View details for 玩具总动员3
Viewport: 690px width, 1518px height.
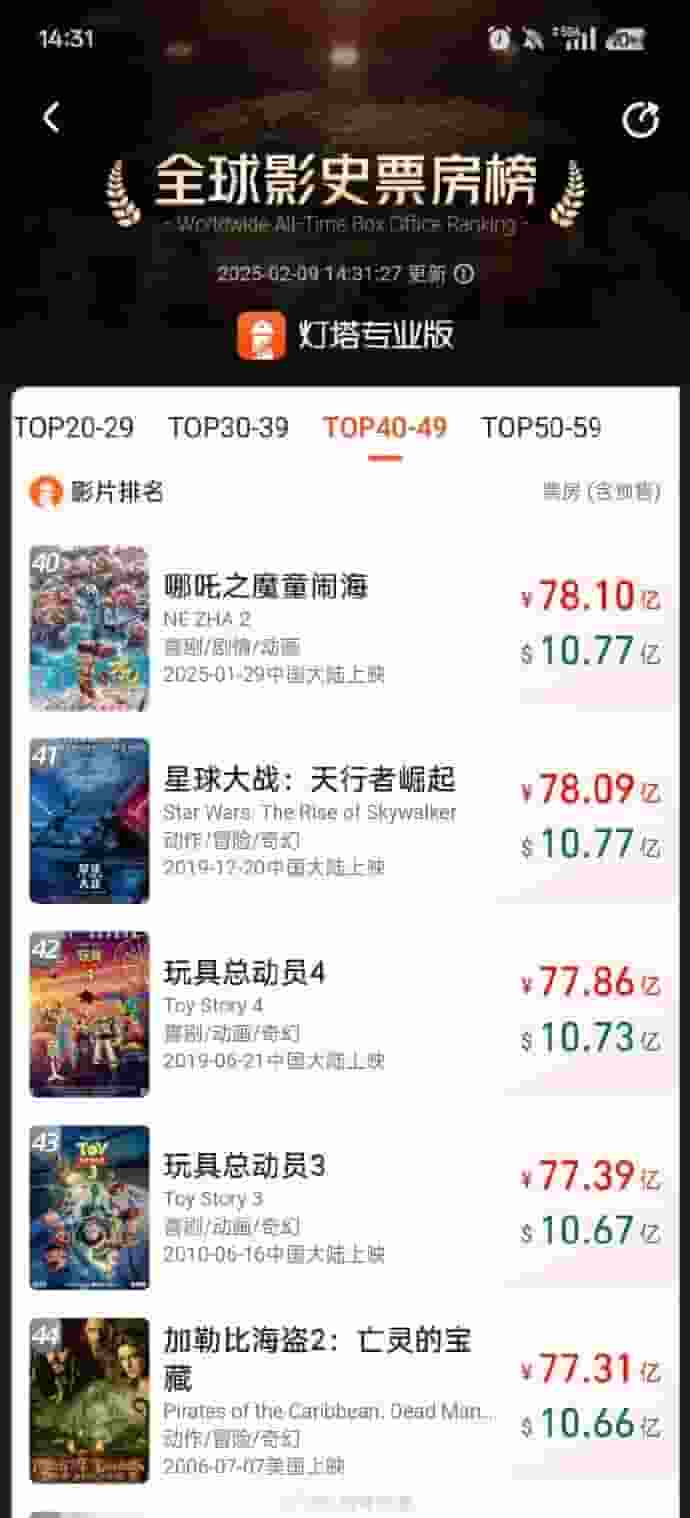(x=245, y=1166)
